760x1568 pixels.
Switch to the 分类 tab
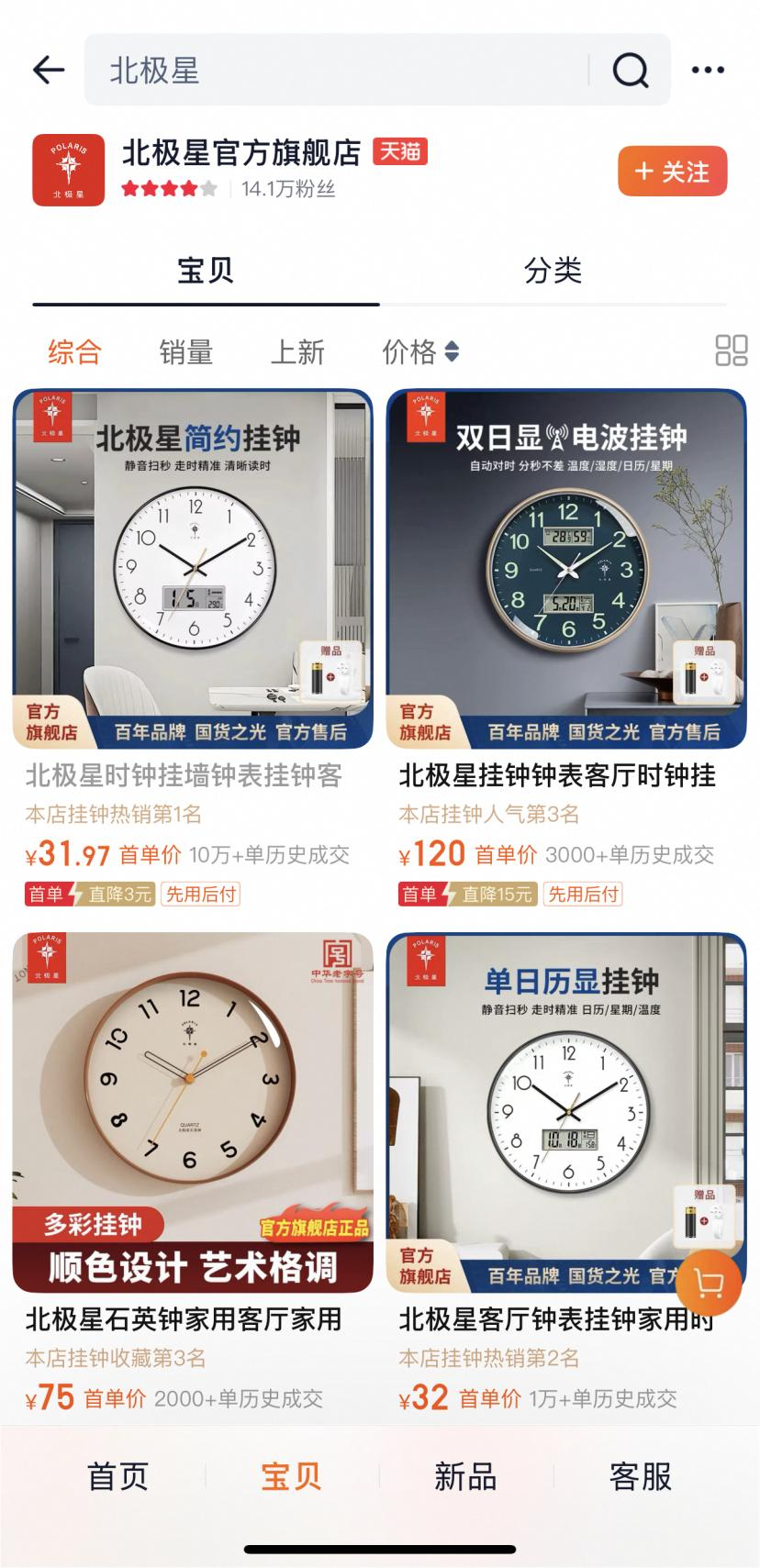pos(553,271)
